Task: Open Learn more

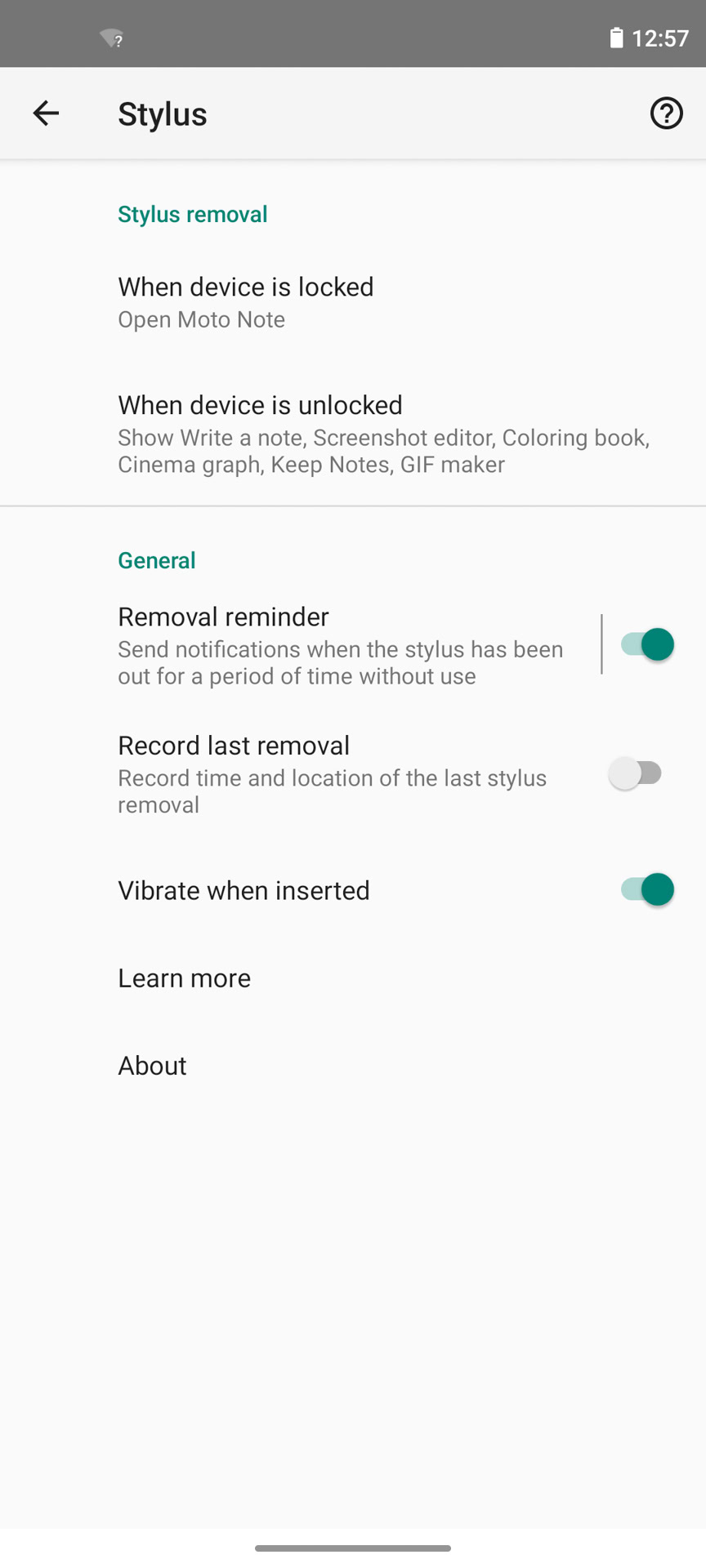Action: click(x=185, y=978)
